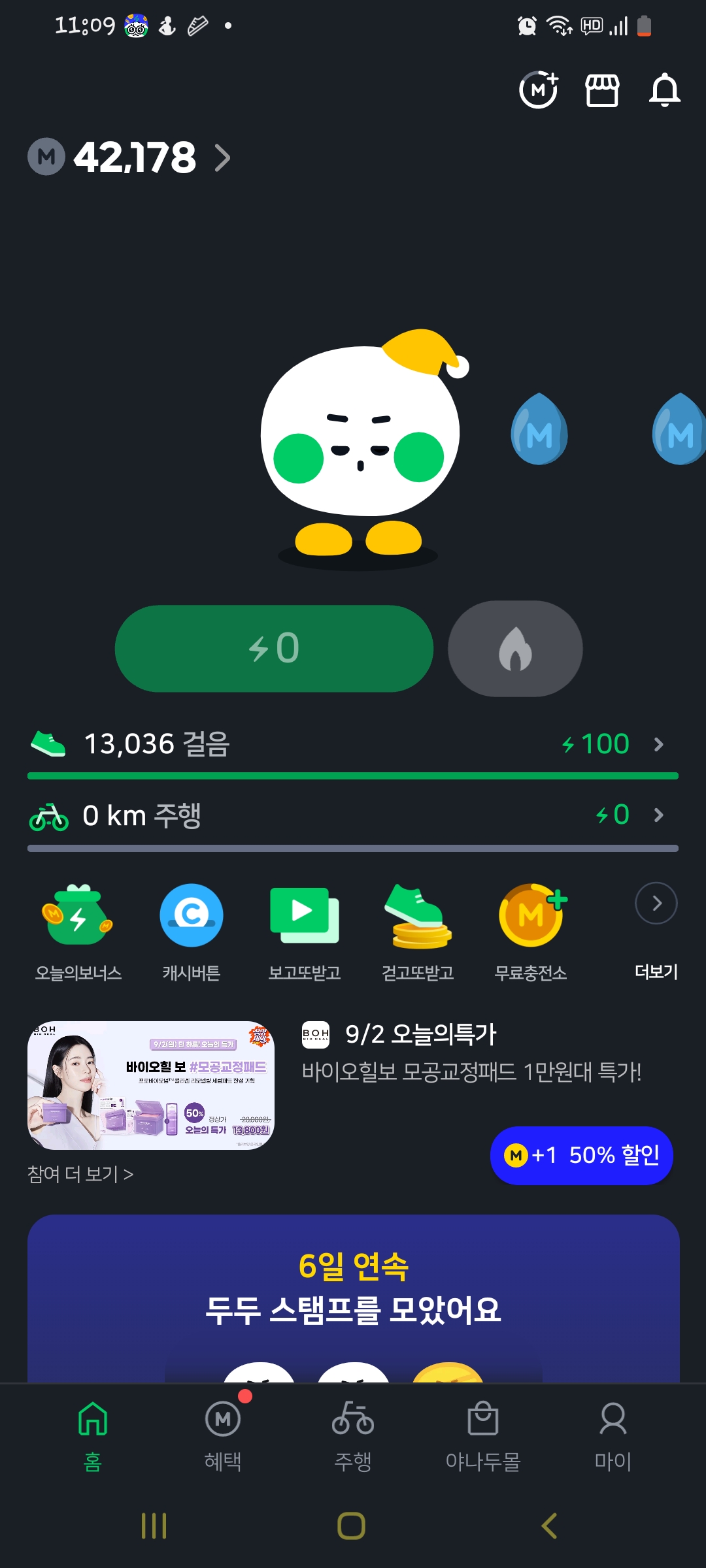Tap the M plus charge icon
706x1568 pixels.
point(539,90)
